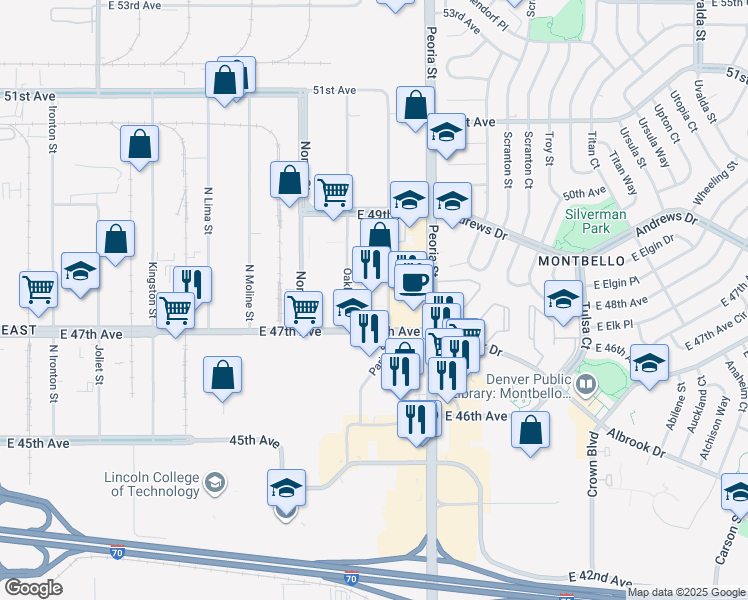Image resolution: width=748 pixels, height=600 pixels.
Task: Tap the Denver Public Library Montbello place icon
Action: pos(586,382)
